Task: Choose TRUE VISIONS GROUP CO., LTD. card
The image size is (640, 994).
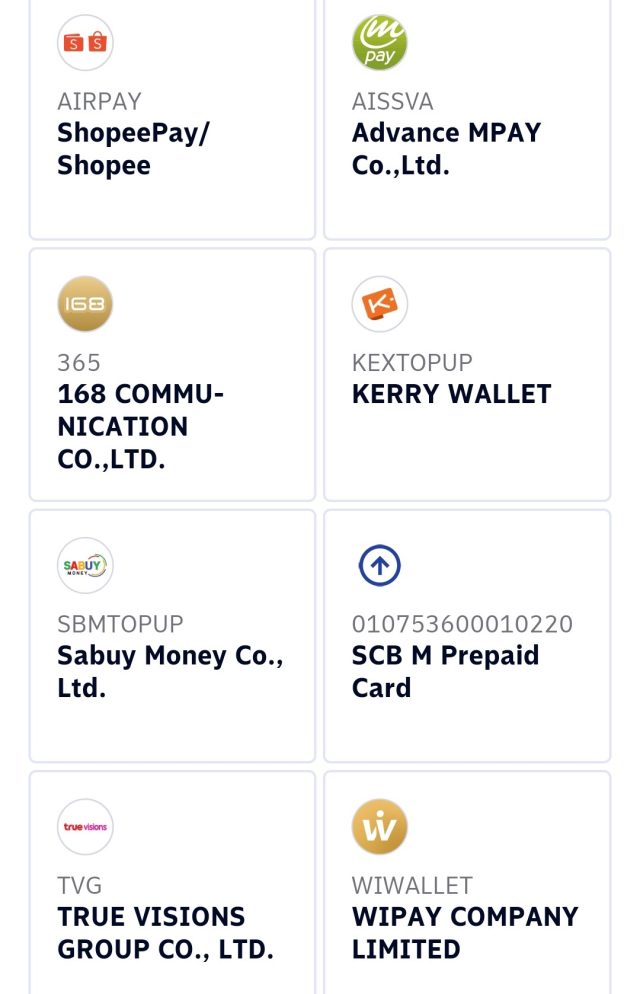Action: point(172,885)
